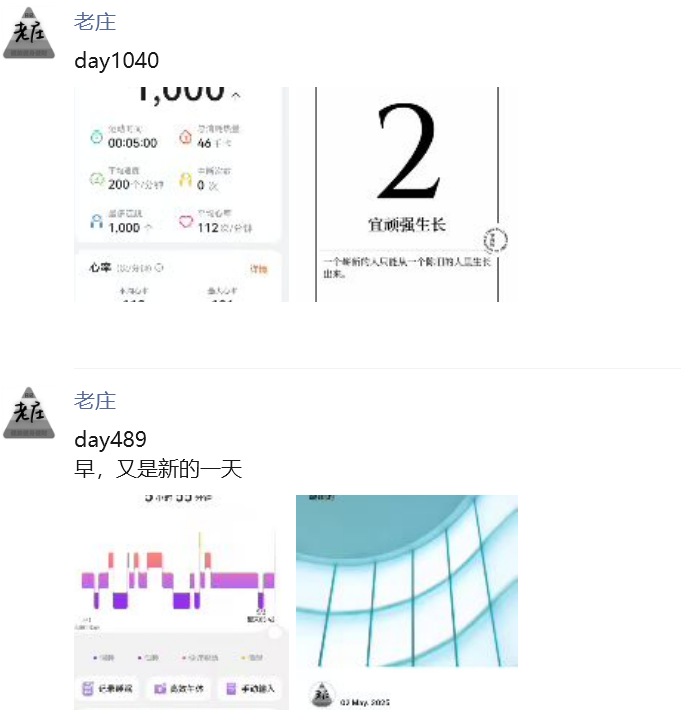Tap 老庄's avatar on the day489 post
This screenshot has width=681, height=721.
pyautogui.click(x=29, y=412)
